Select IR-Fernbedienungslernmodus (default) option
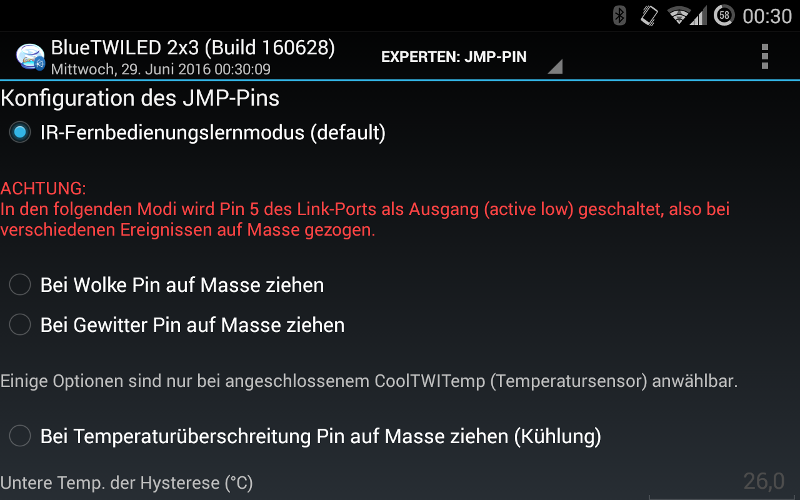The height and width of the screenshot is (500, 800). pyautogui.click(x=20, y=132)
